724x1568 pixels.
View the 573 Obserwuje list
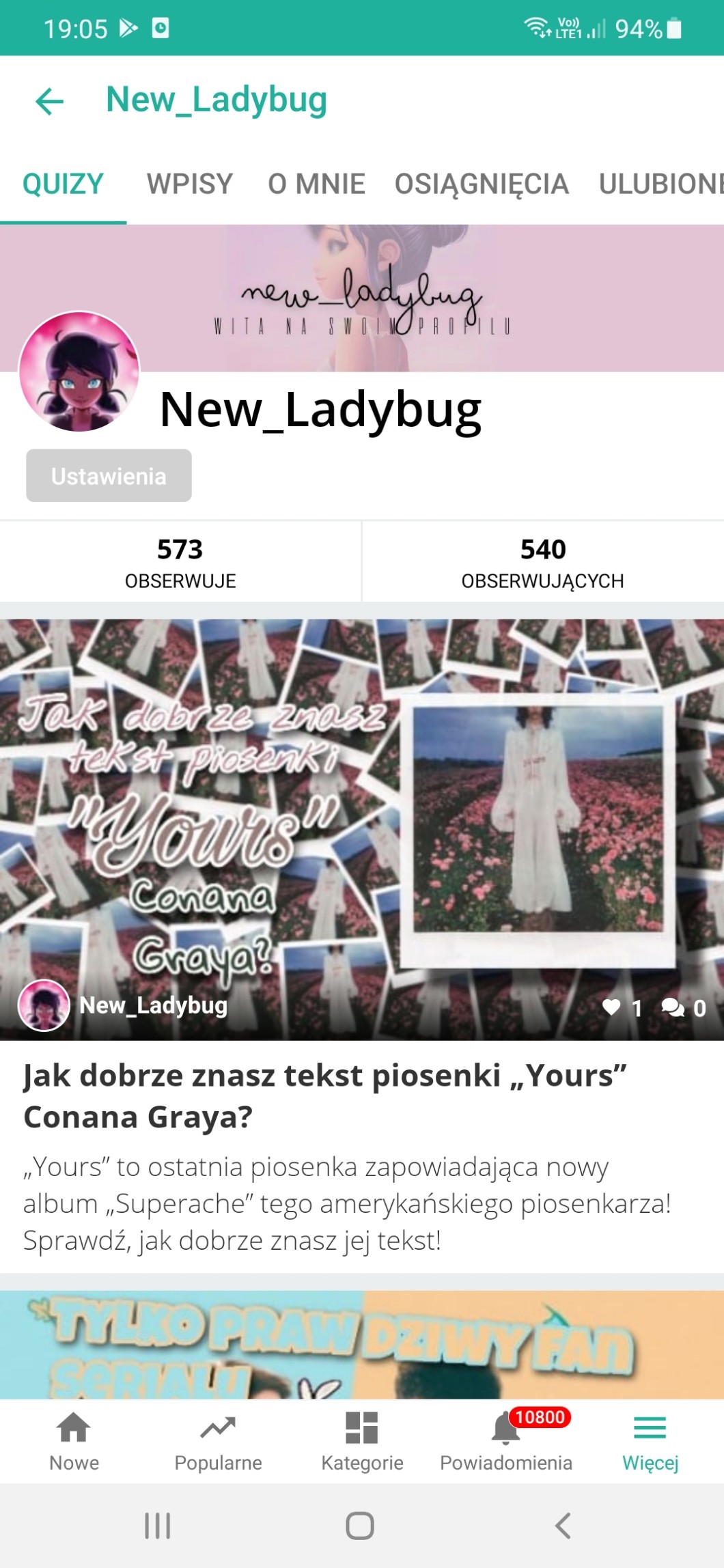[180, 562]
